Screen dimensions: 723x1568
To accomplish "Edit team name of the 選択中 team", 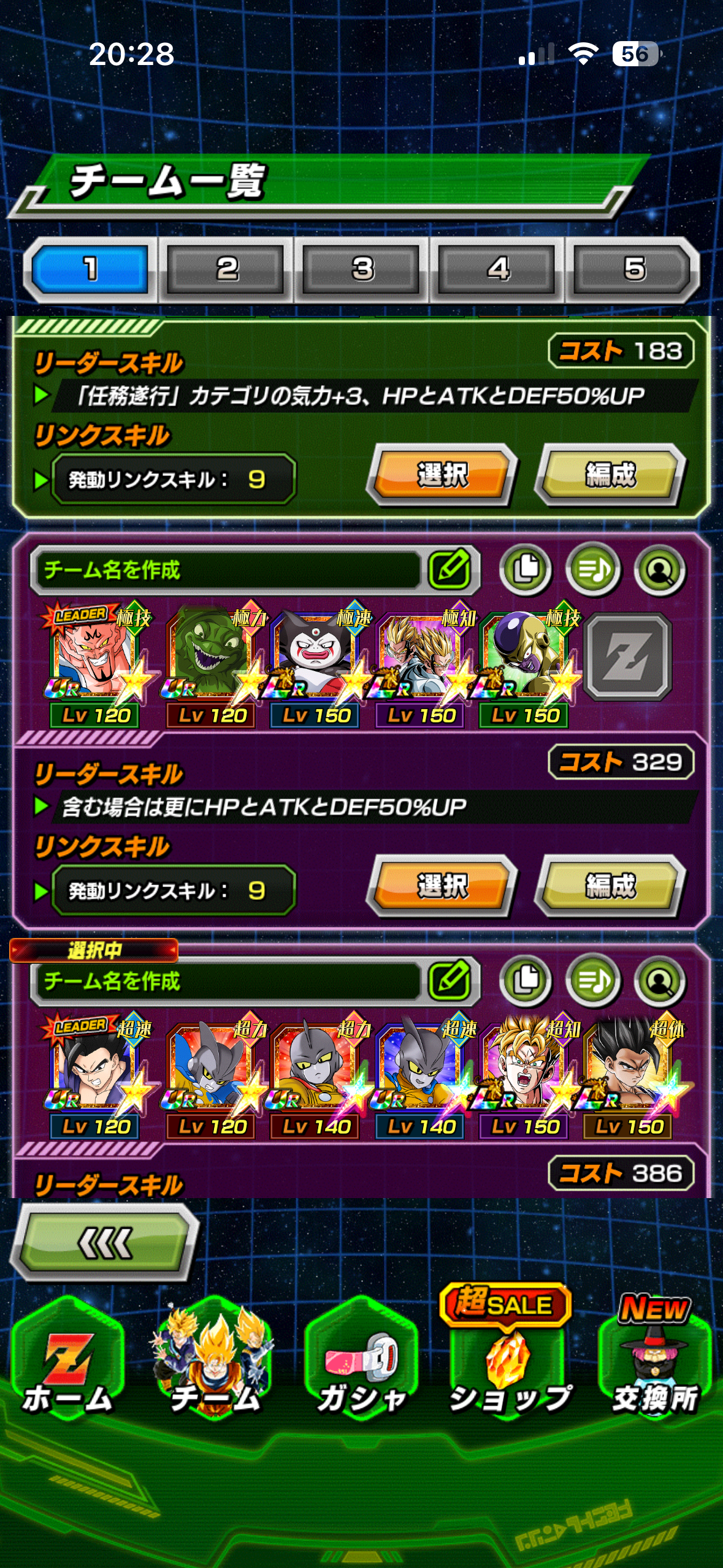I will pyautogui.click(x=451, y=981).
